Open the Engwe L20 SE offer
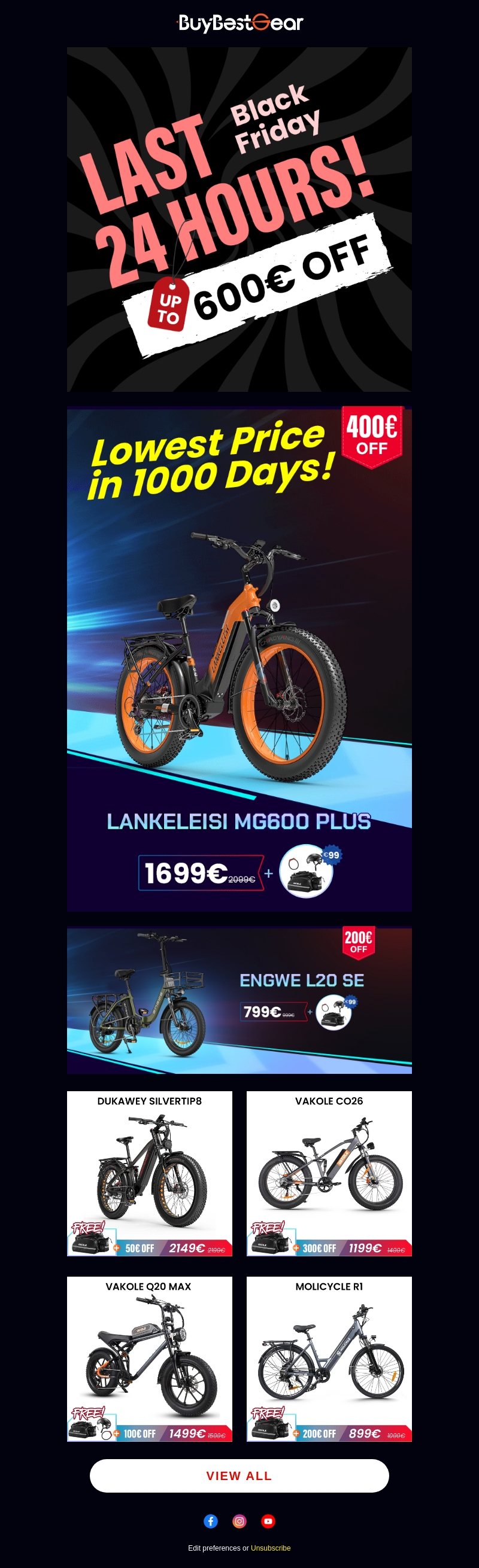Screen dimensions: 479x1568 pos(239,1000)
